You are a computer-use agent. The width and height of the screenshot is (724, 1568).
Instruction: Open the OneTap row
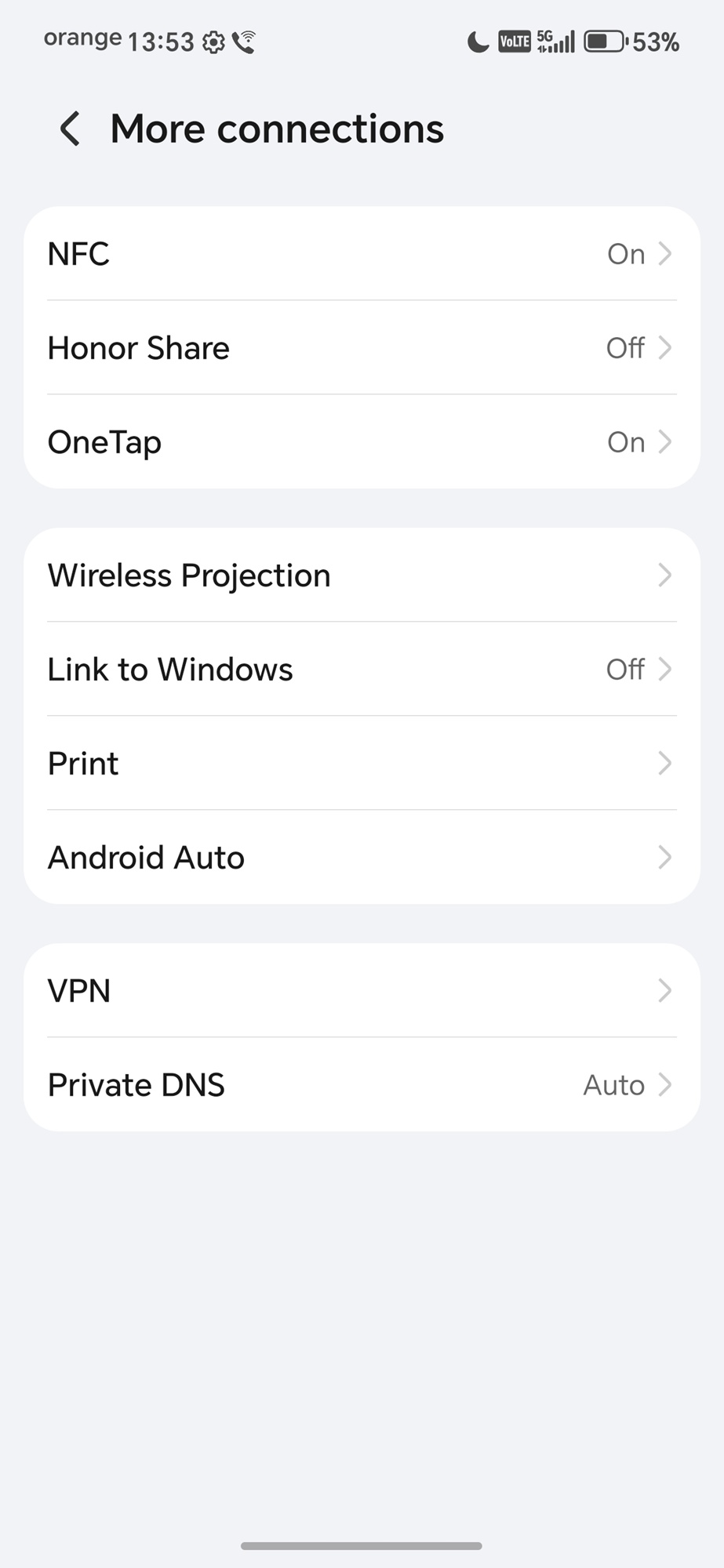coord(361,442)
